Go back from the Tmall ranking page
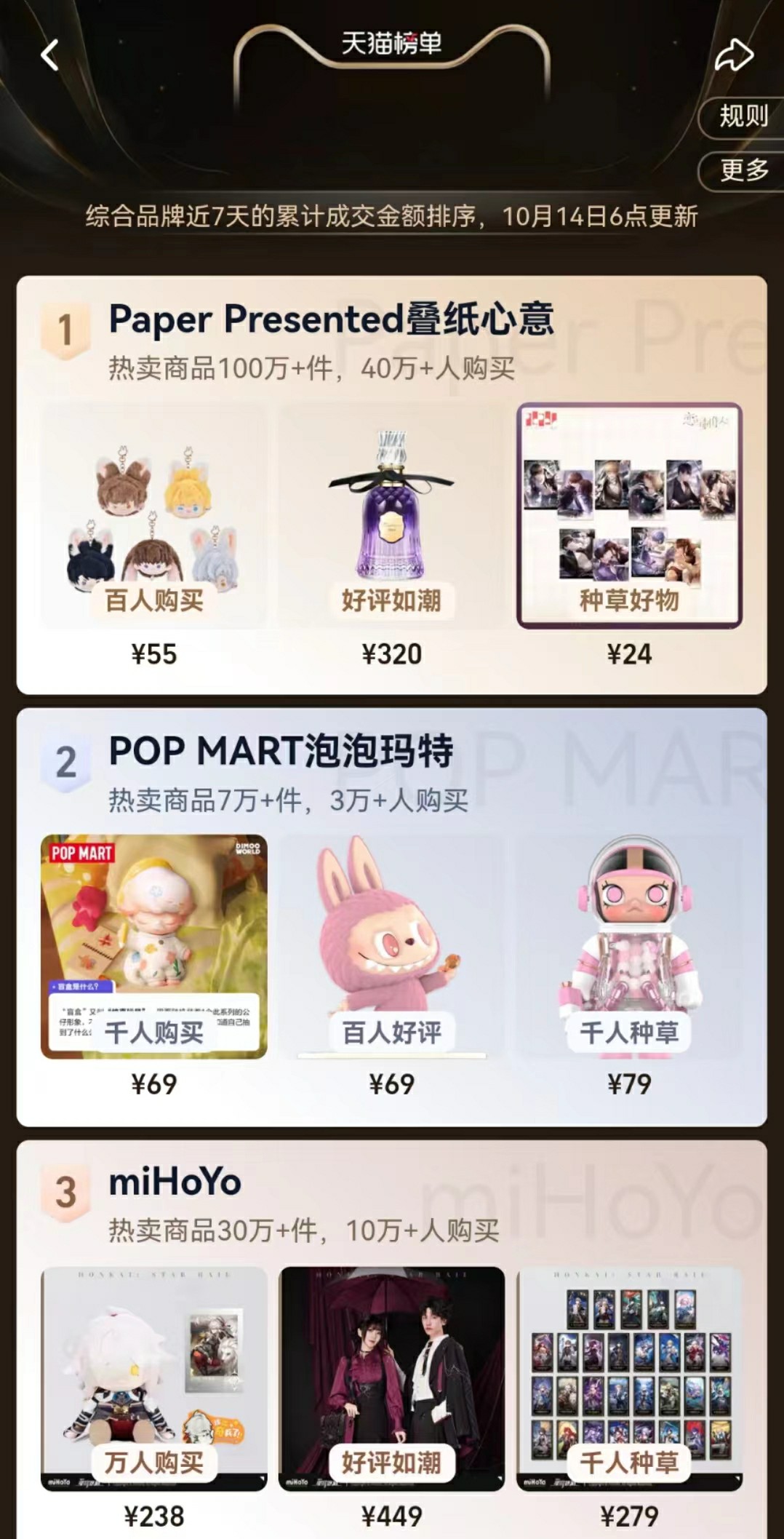This screenshot has height=1539, width=784. pyautogui.click(x=49, y=55)
